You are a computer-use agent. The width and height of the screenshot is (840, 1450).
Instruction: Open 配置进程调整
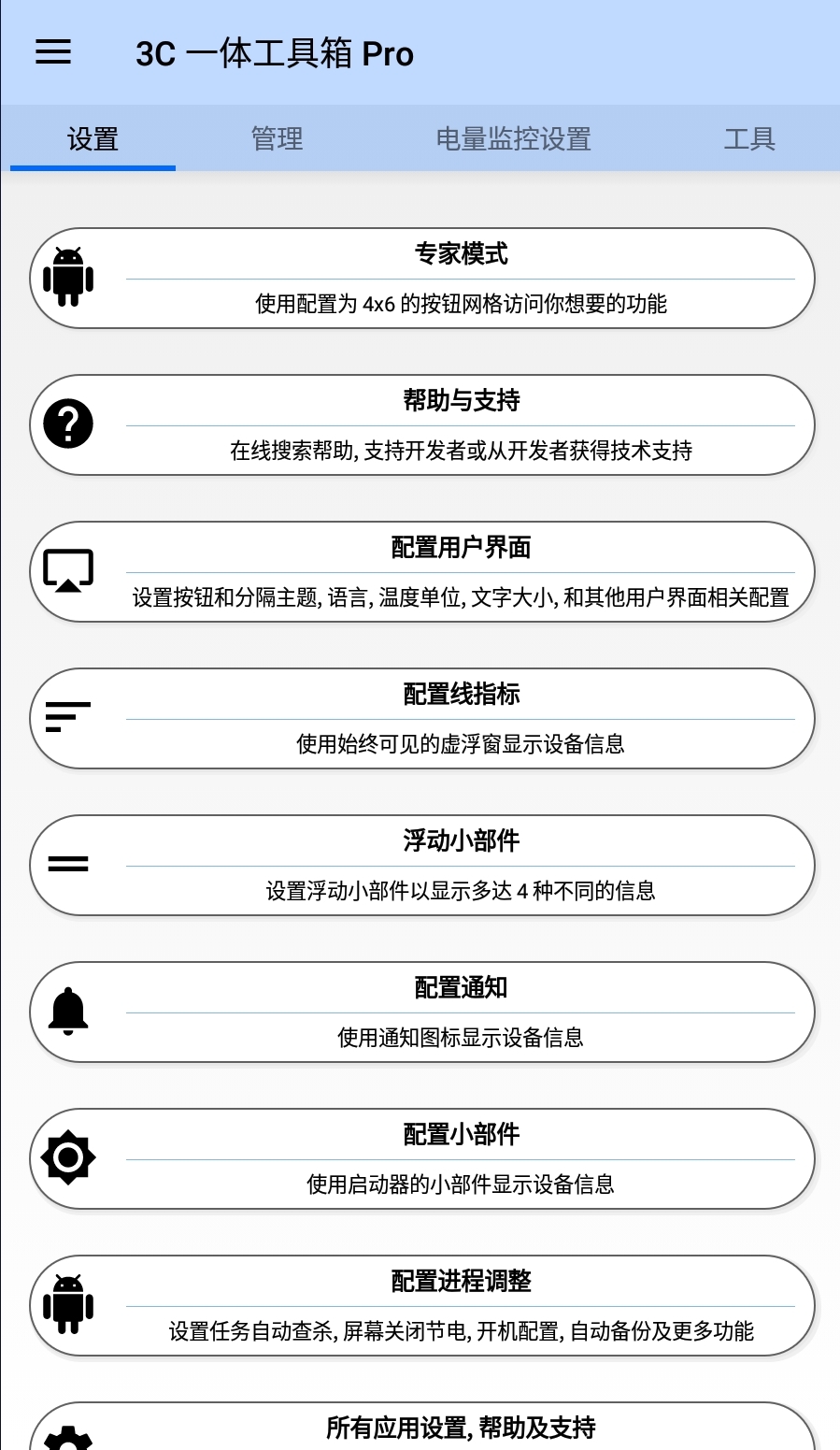point(422,1306)
